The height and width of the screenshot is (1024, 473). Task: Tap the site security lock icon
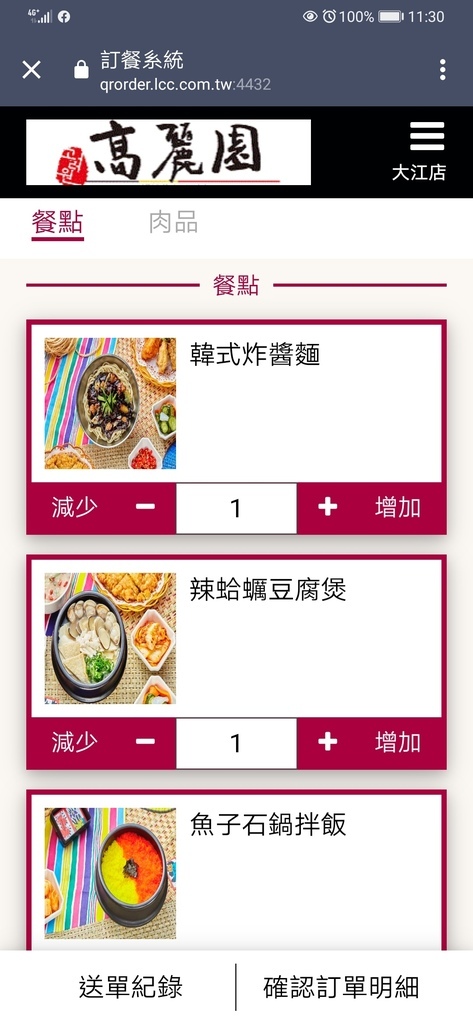click(81, 70)
